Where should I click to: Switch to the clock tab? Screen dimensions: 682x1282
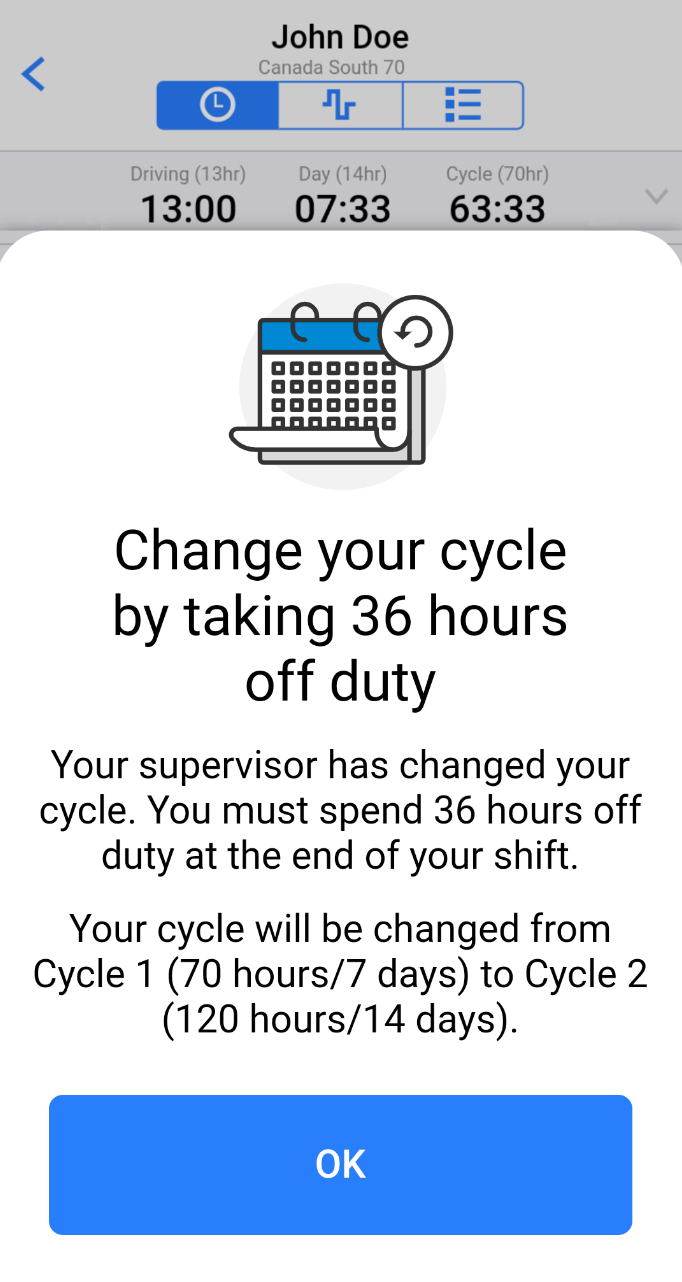pyautogui.click(x=217, y=105)
